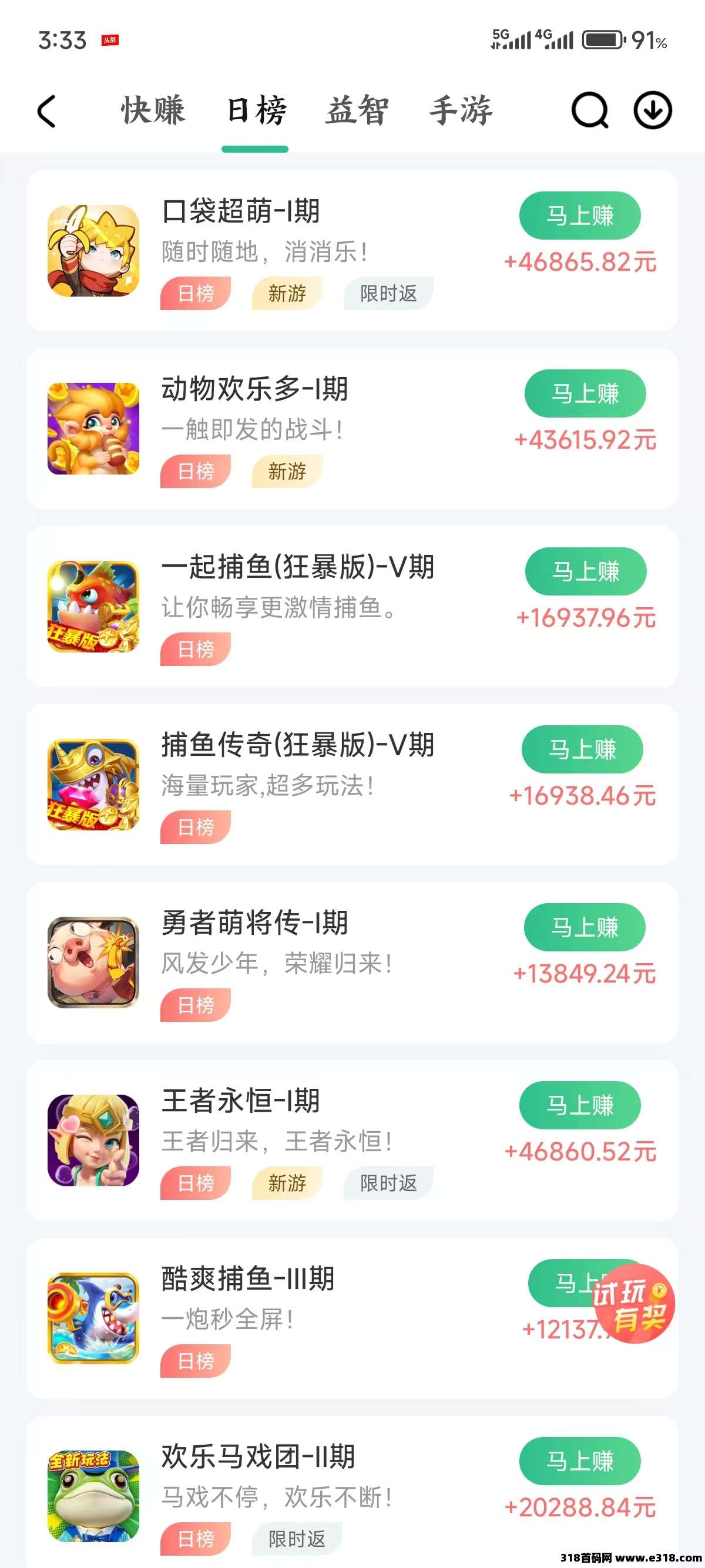705x1568 pixels.
Task: Switch to the 益智 tab
Action: coord(357,111)
